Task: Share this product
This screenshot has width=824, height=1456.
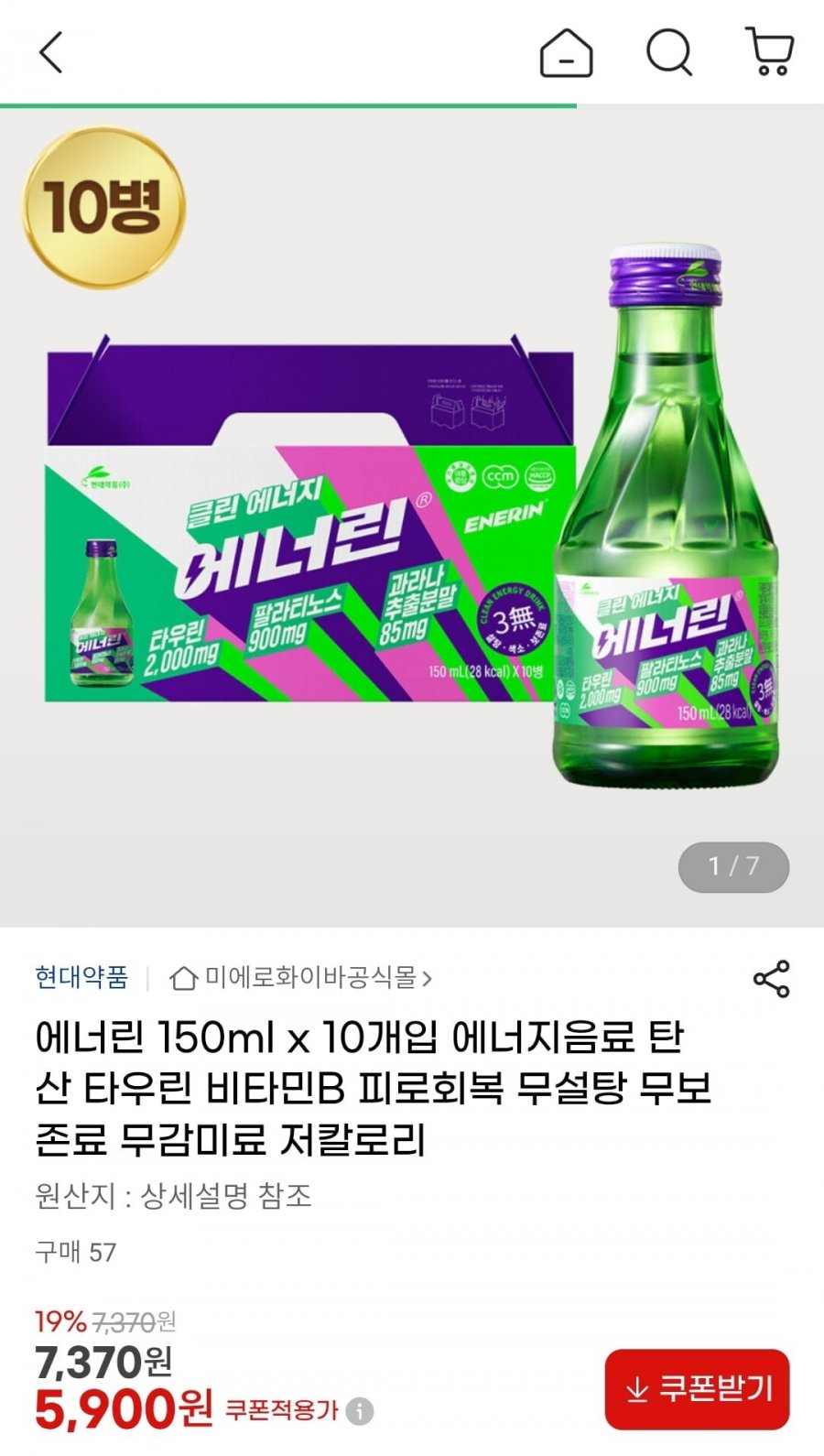Action: pyautogui.click(x=771, y=979)
